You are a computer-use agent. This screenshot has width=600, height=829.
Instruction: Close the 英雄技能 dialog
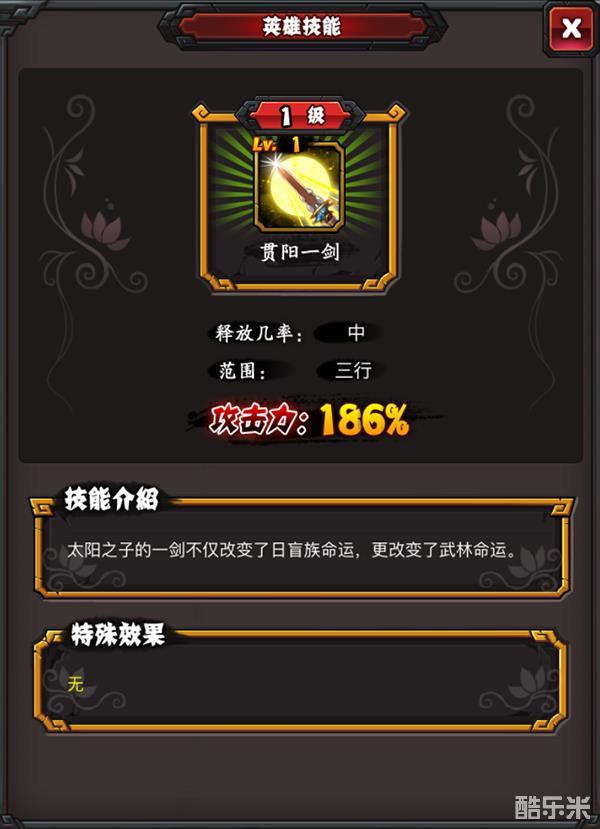tap(571, 28)
